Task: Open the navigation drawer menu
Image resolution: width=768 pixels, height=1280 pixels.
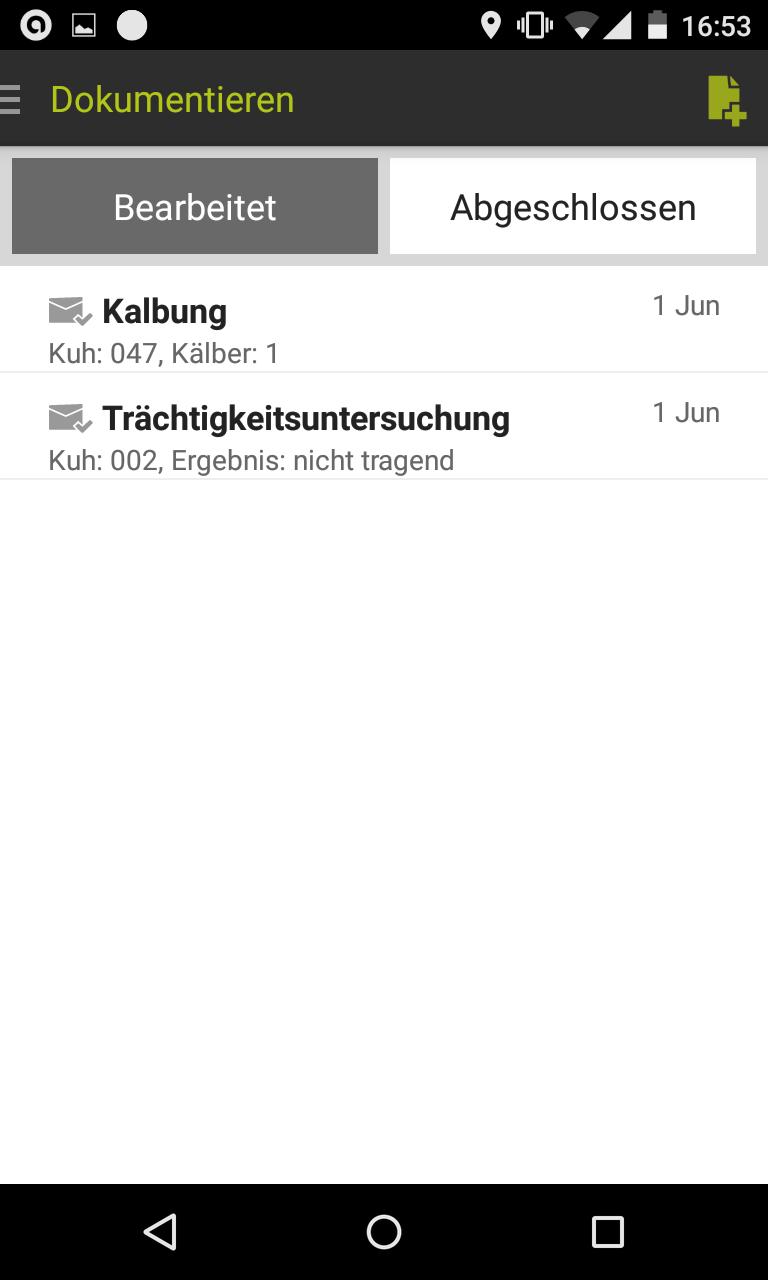Action: pyautogui.click(x=12, y=100)
